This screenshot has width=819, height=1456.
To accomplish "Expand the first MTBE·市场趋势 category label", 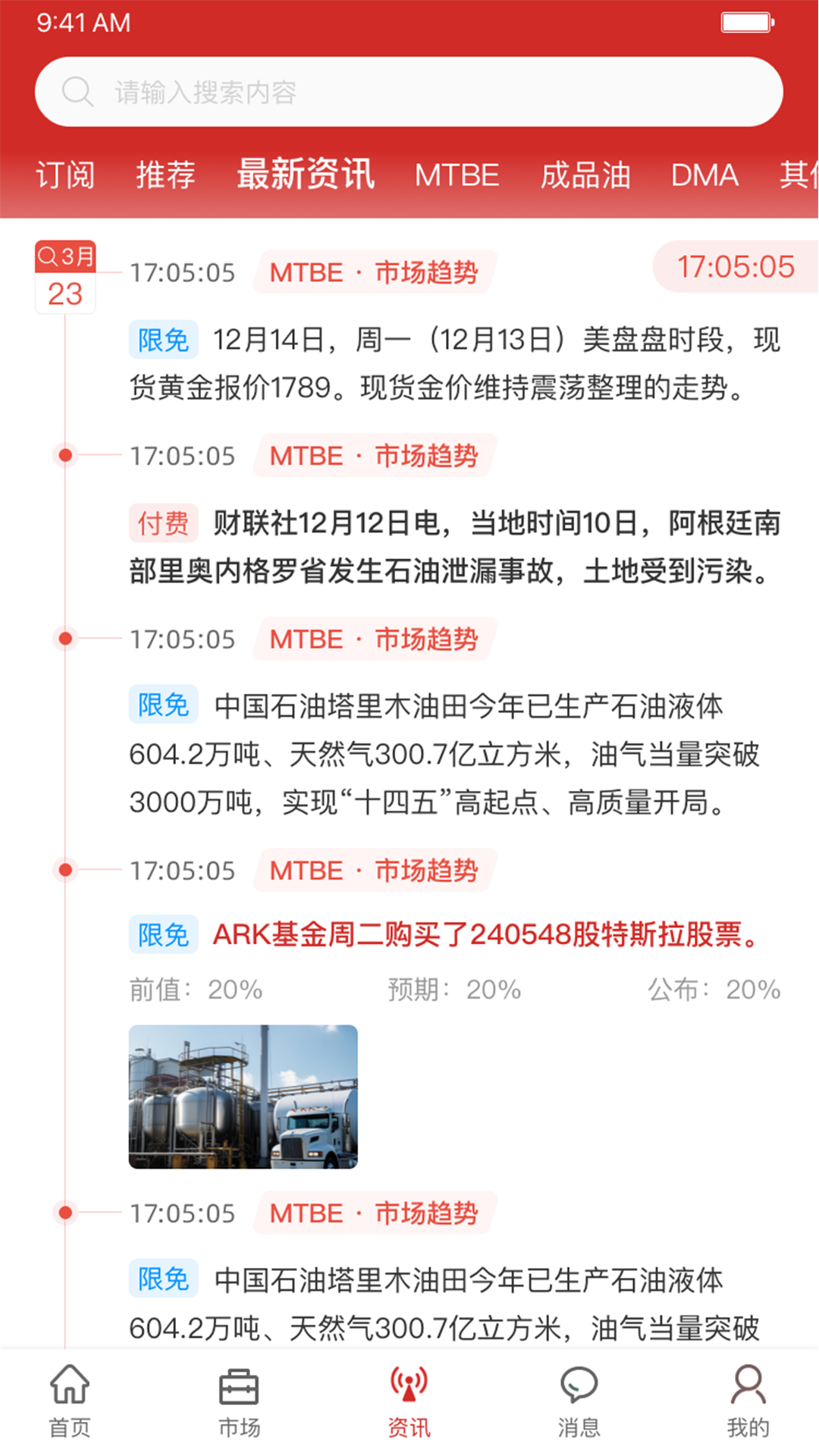I will [x=373, y=272].
